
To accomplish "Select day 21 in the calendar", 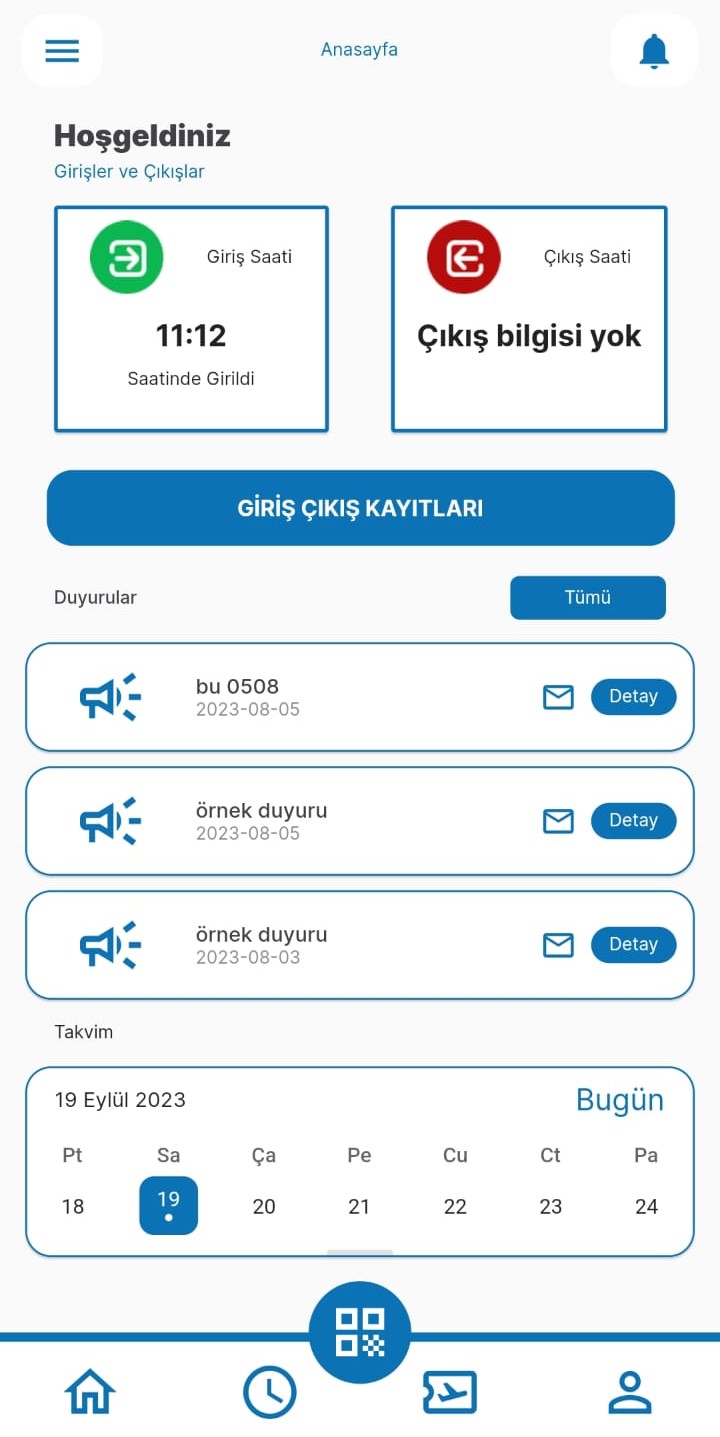I will click(359, 1206).
